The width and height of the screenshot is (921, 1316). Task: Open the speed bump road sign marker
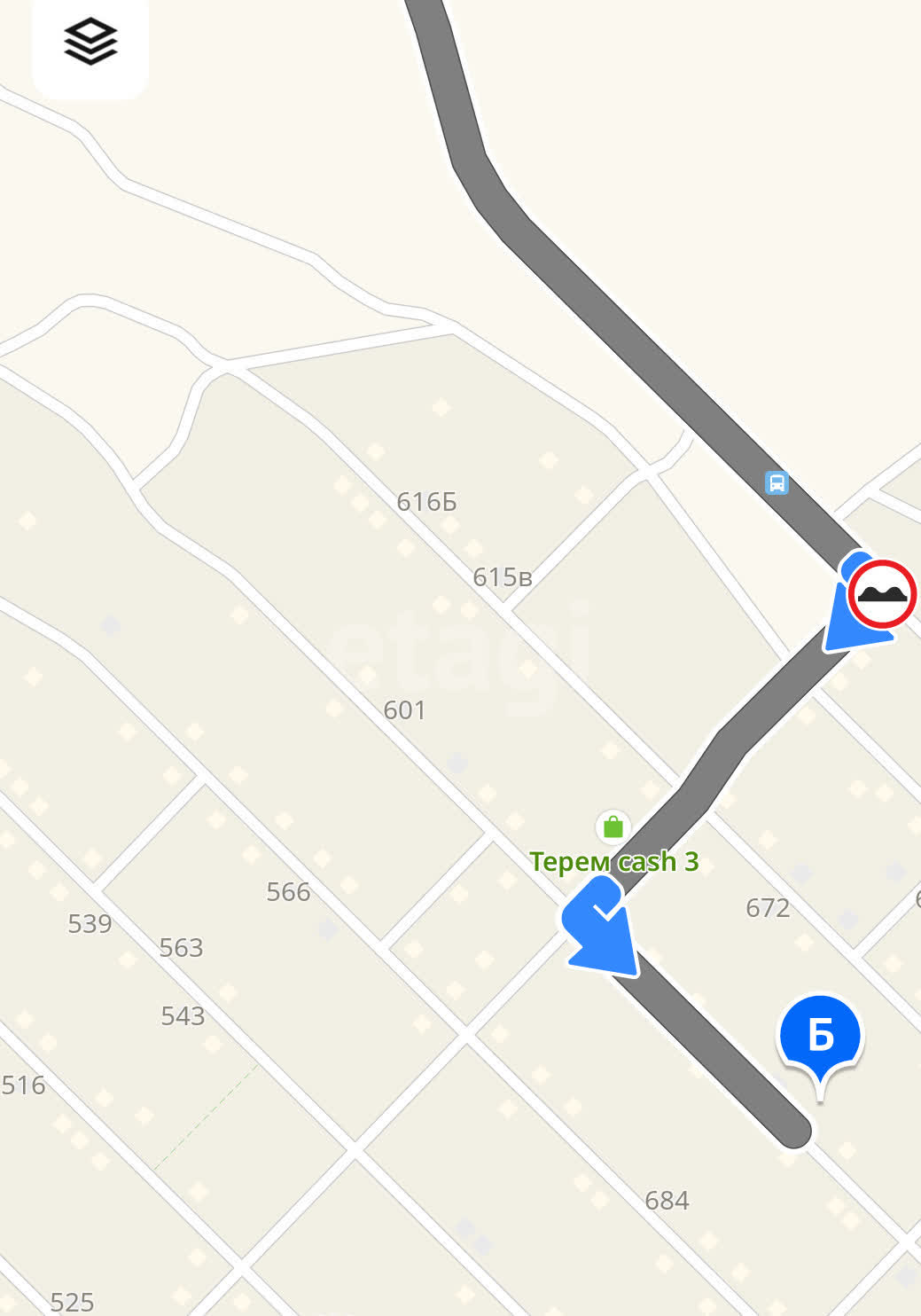click(x=881, y=594)
